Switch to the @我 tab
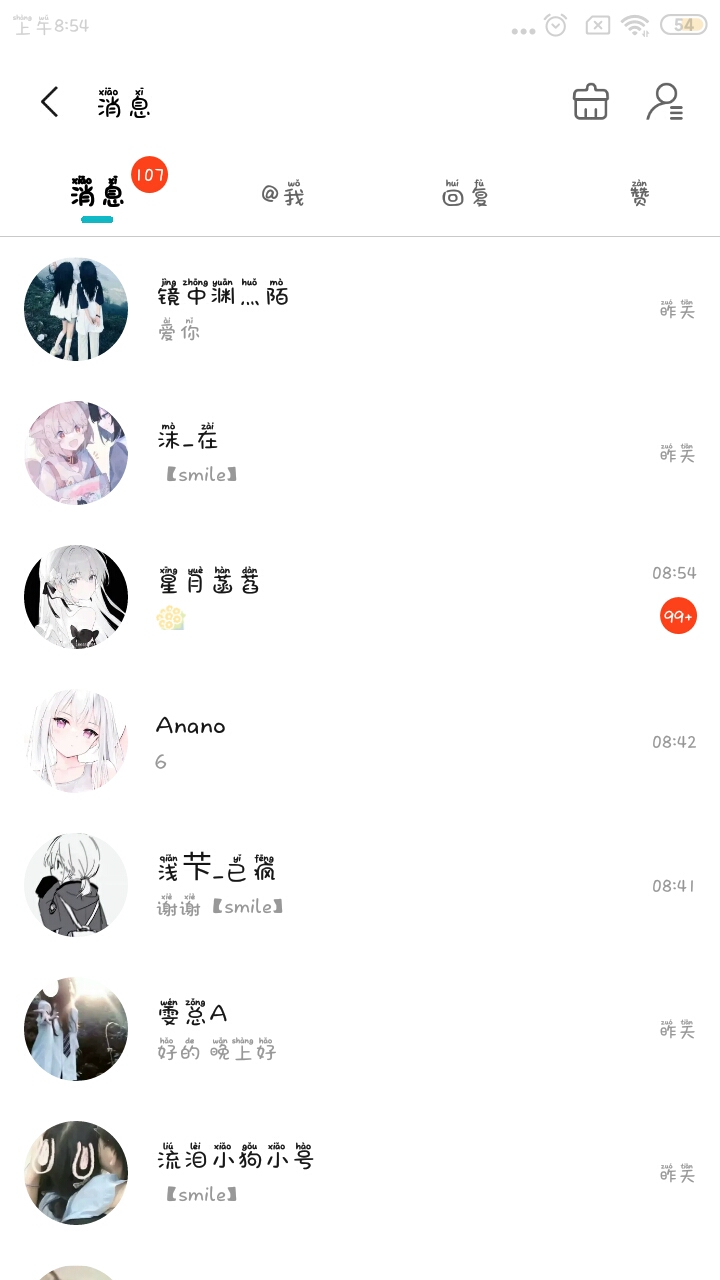 [283, 193]
